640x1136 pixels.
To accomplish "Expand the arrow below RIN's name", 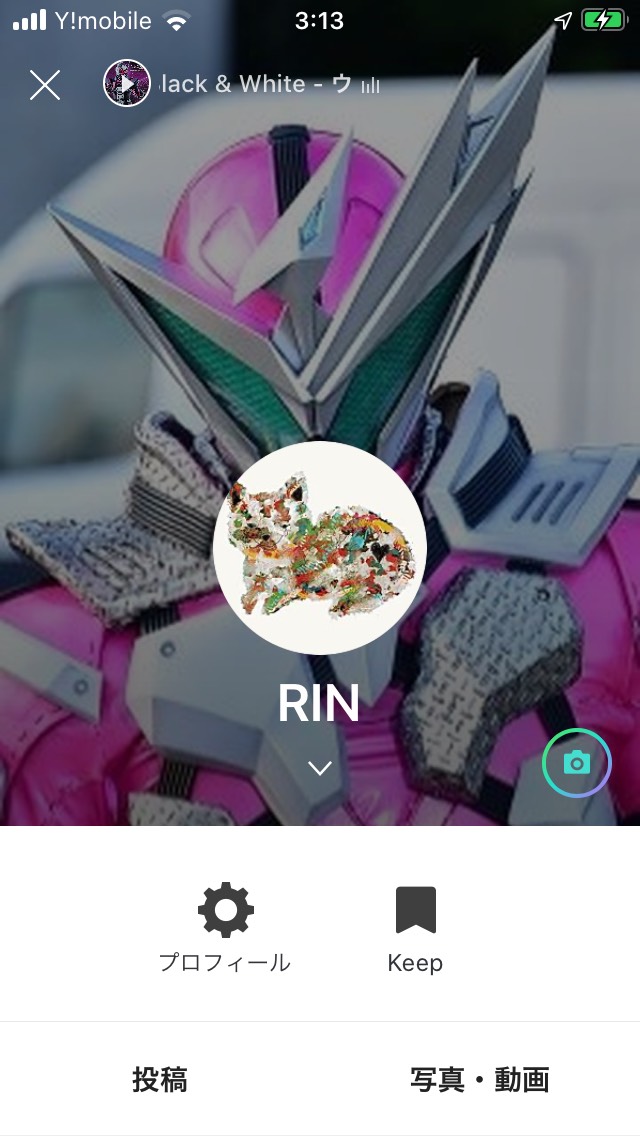I will coord(320,768).
